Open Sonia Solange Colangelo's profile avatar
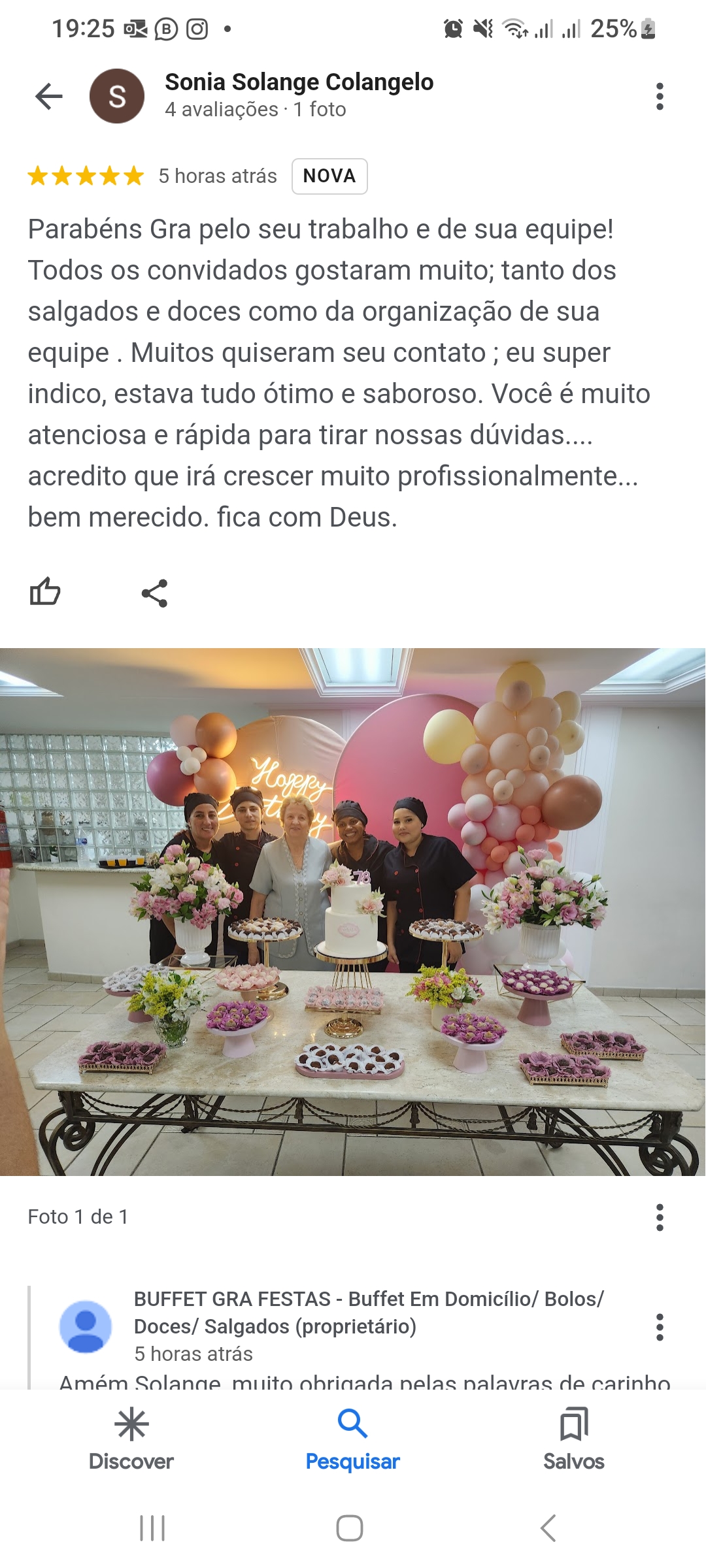Image resolution: width=706 pixels, height=1568 pixels. point(117,97)
